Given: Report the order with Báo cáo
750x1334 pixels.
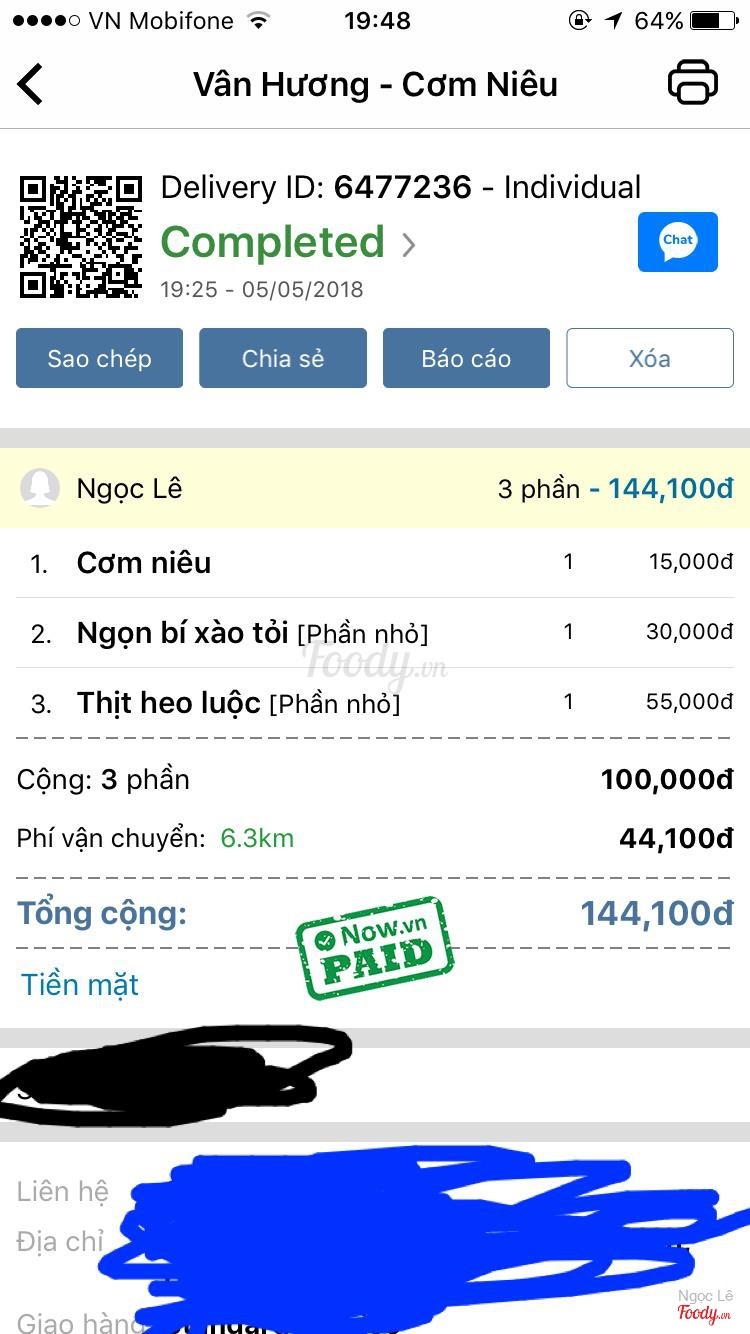Looking at the screenshot, I should point(466,358).
